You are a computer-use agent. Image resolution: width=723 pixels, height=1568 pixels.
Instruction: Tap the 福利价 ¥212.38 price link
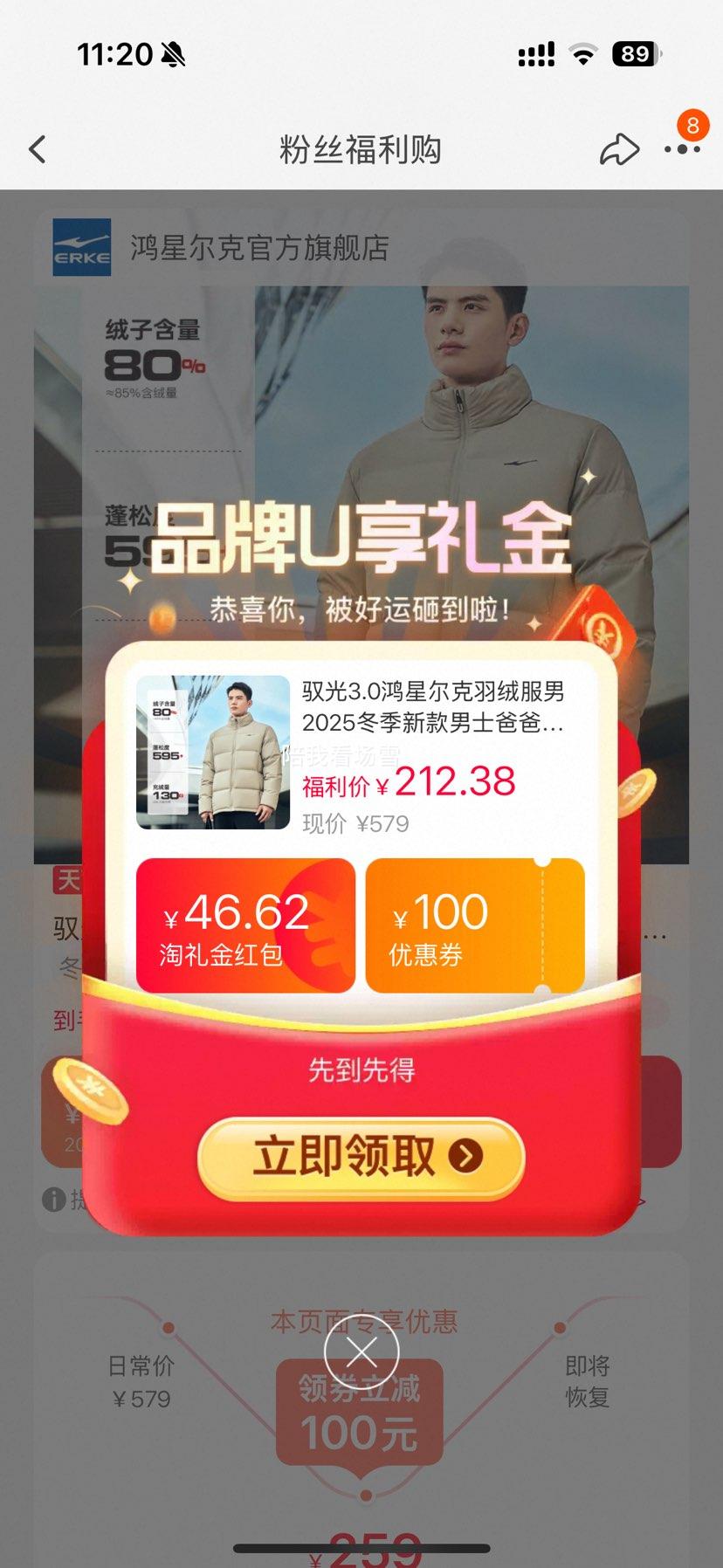tap(406, 784)
